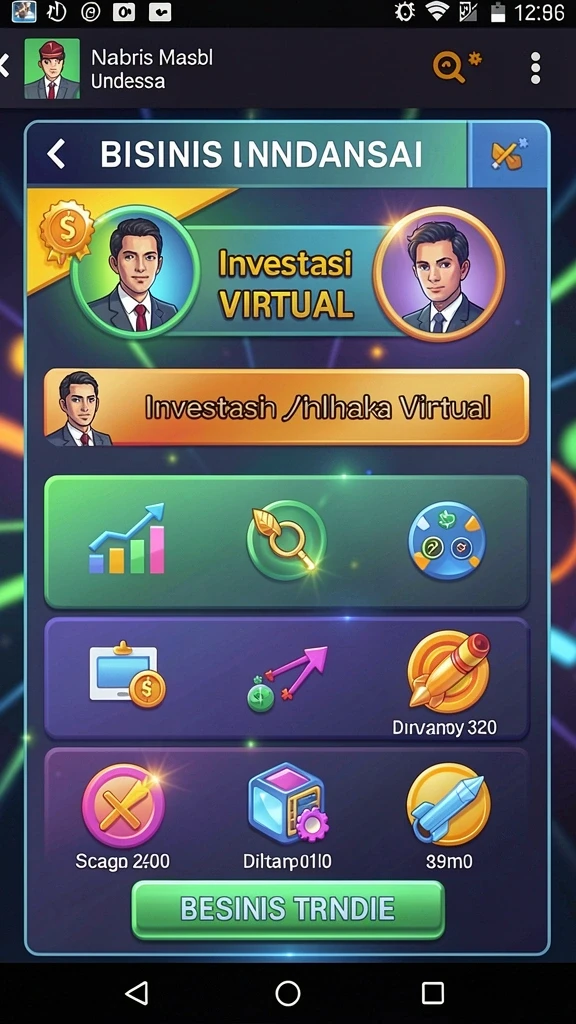576x1024 pixels.
Task: Tap the green BESINIS TRNDIE button
Action: pos(287,910)
